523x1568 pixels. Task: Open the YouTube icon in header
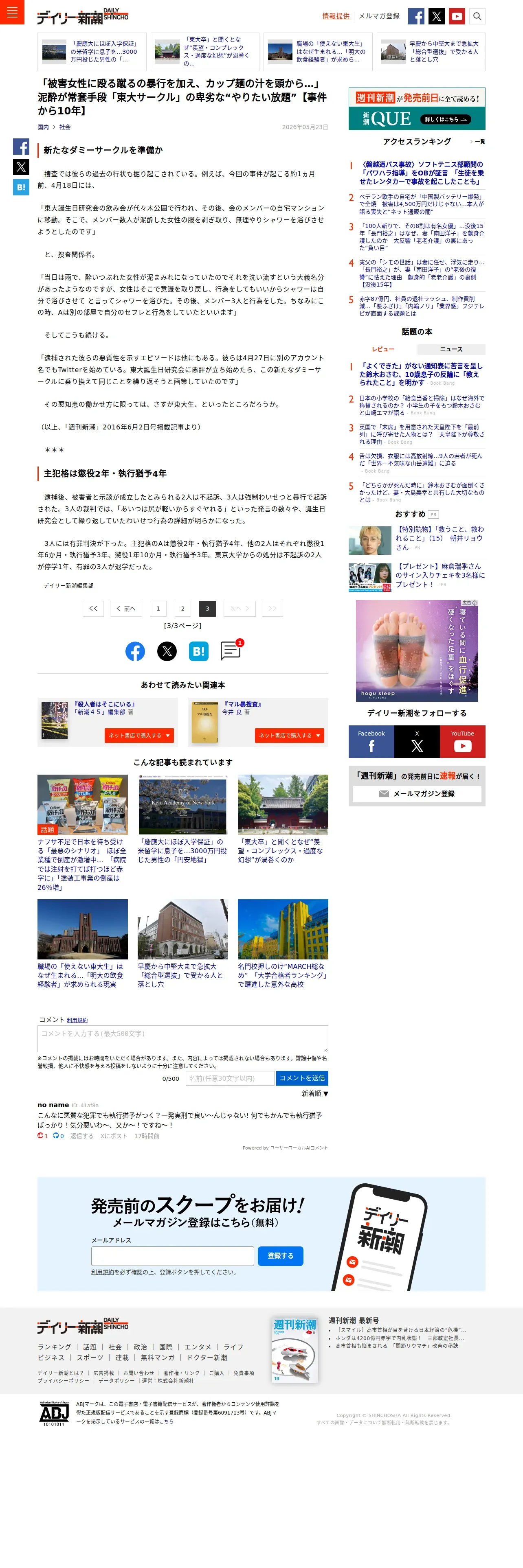pos(457,16)
